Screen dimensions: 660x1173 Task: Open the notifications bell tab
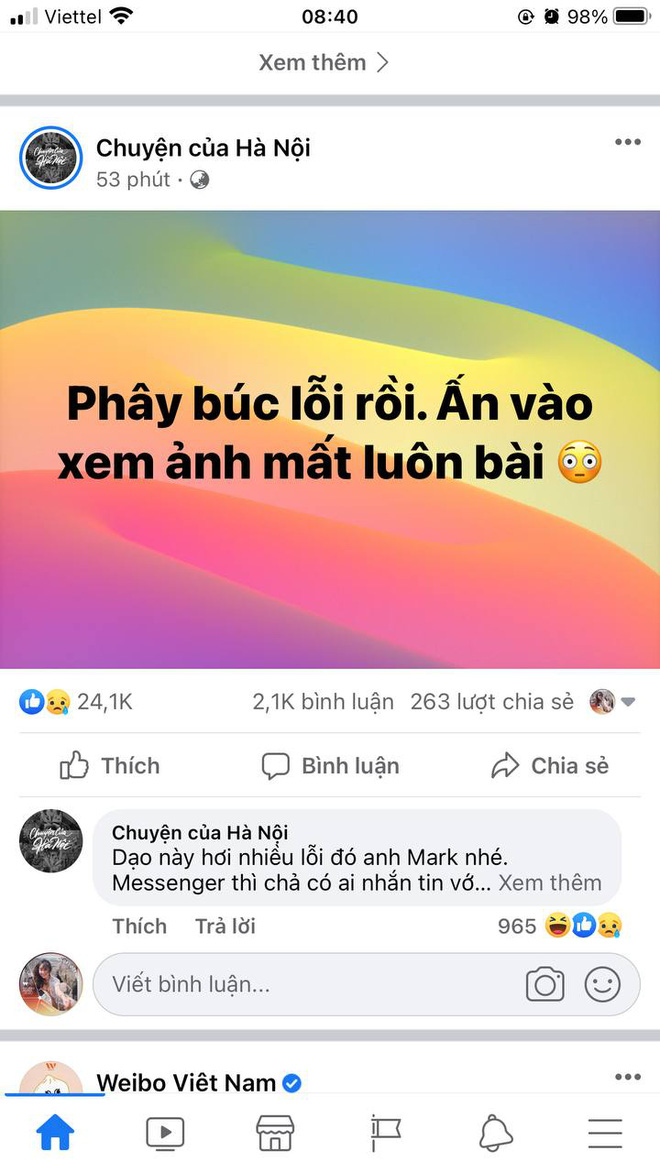click(496, 1132)
